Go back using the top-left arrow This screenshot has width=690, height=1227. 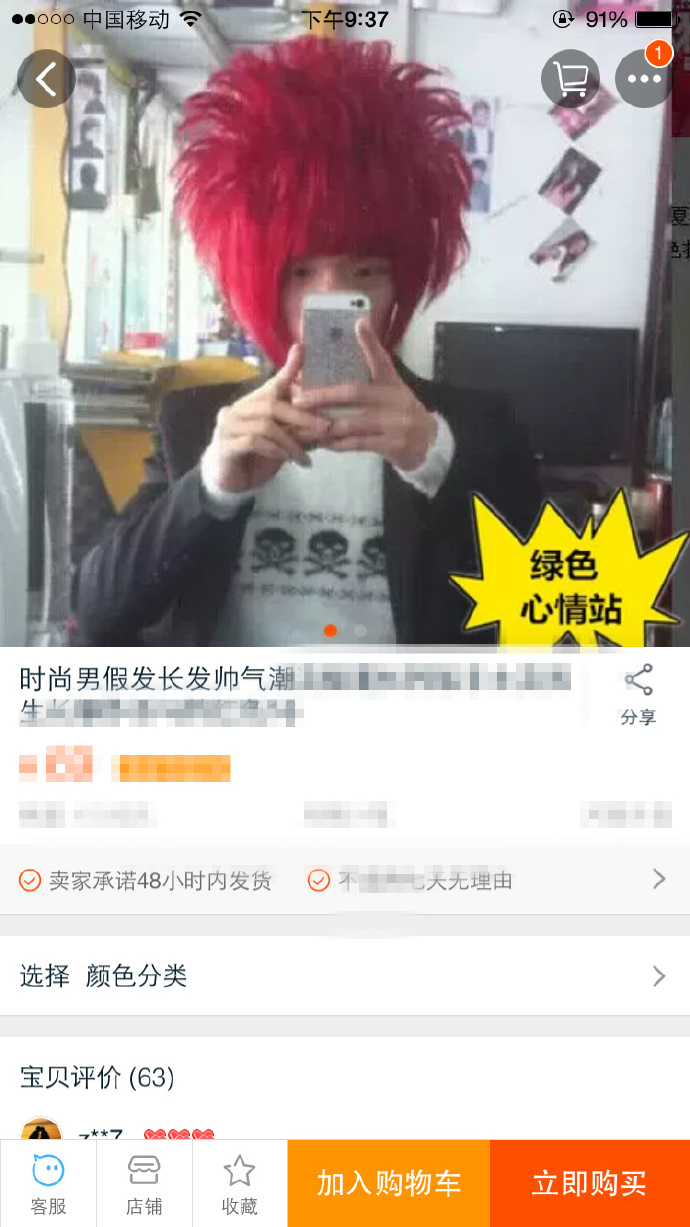pos(46,78)
